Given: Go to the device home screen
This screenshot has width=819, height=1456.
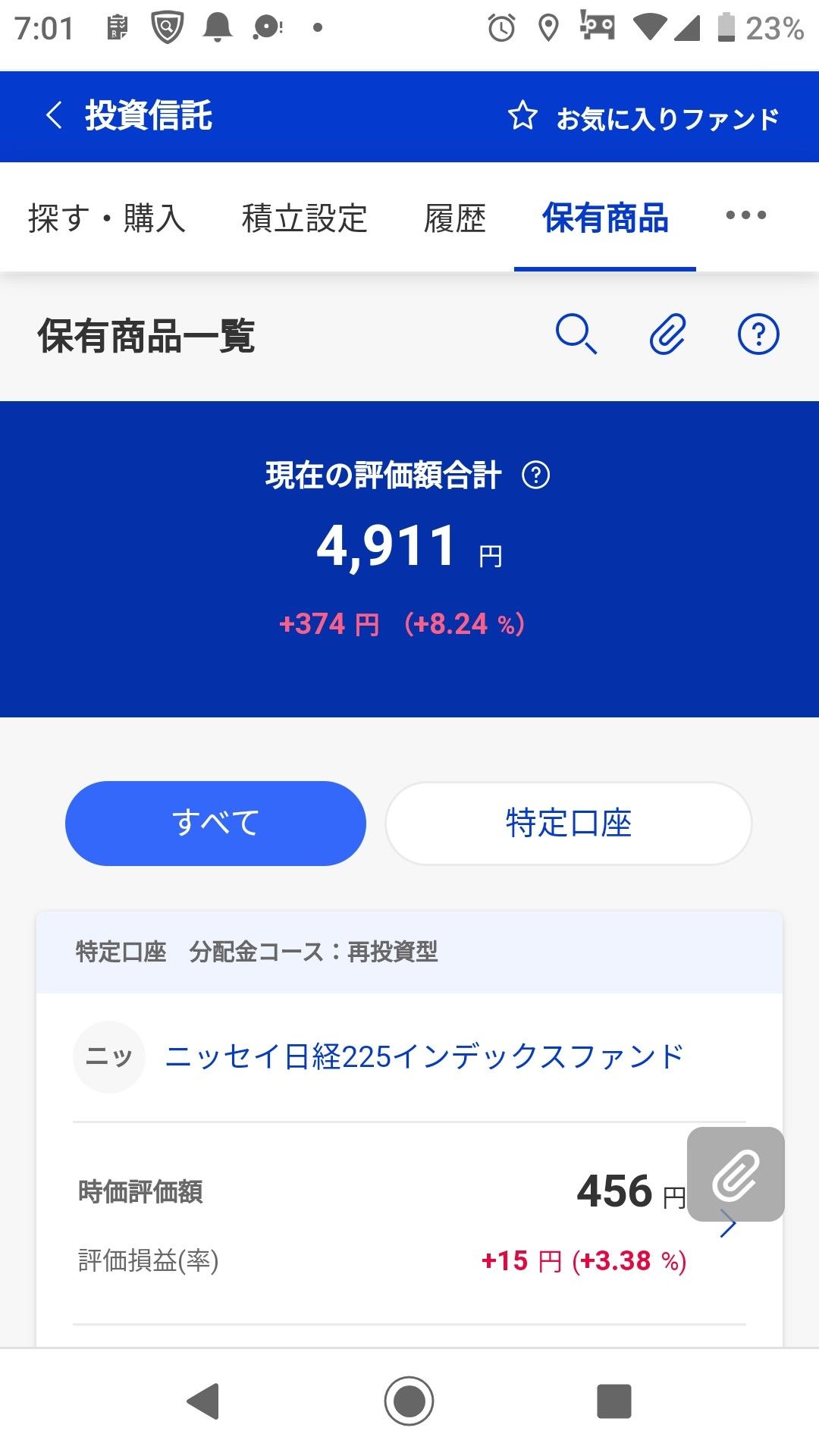Looking at the screenshot, I should [409, 1401].
